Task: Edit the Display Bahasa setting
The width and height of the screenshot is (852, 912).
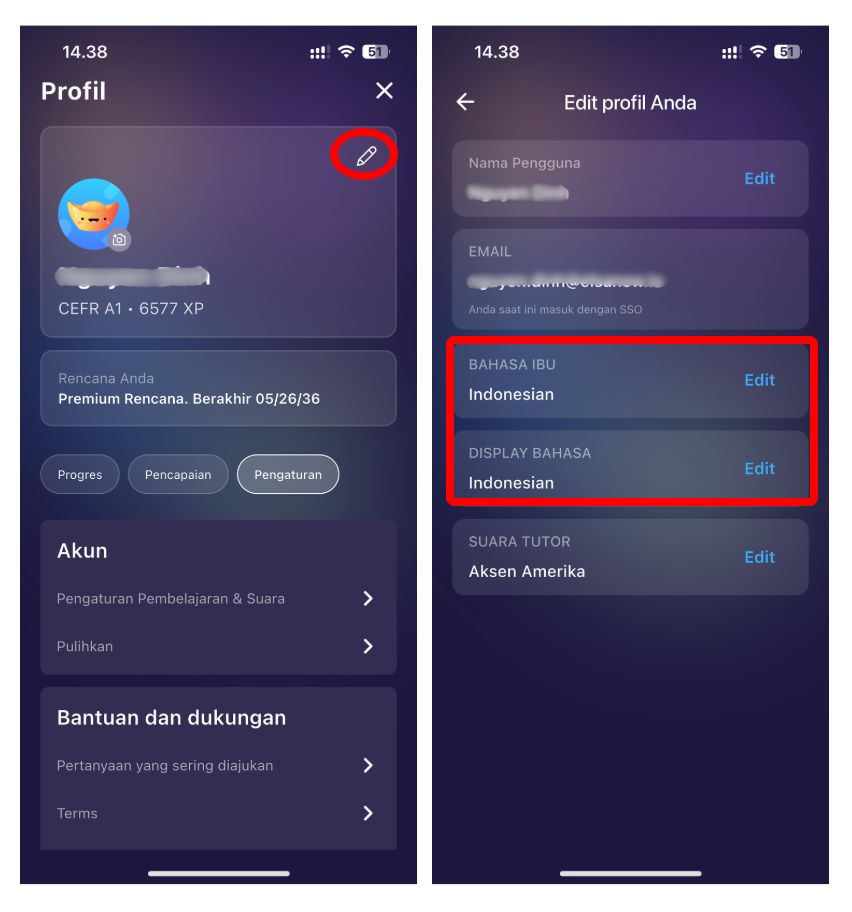Action: click(759, 468)
